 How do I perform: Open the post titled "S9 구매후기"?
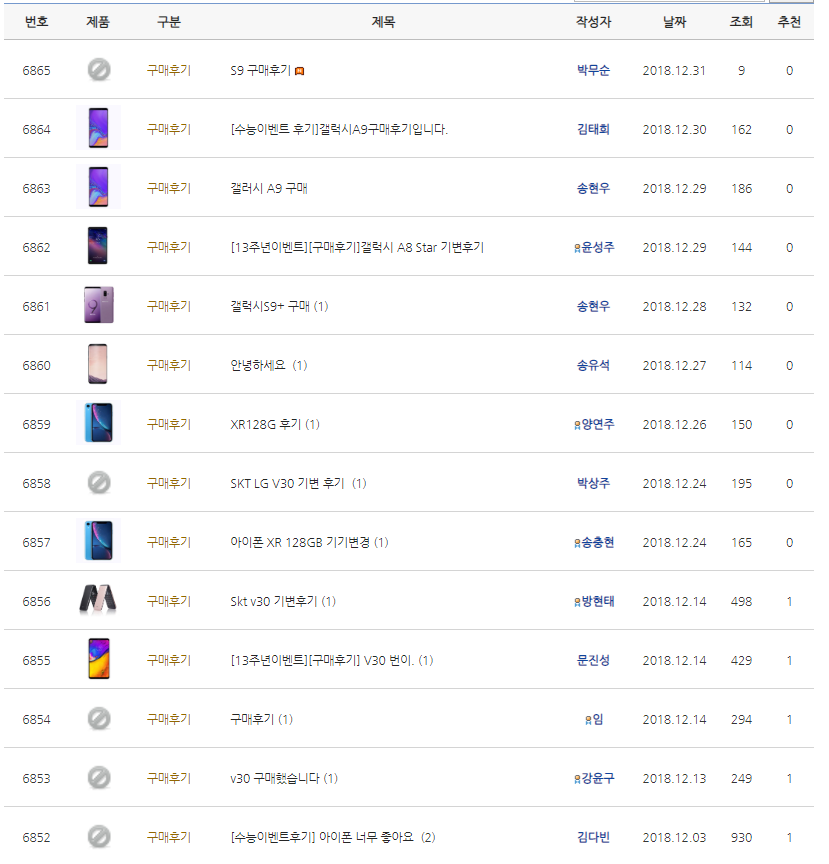coord(260,71)
